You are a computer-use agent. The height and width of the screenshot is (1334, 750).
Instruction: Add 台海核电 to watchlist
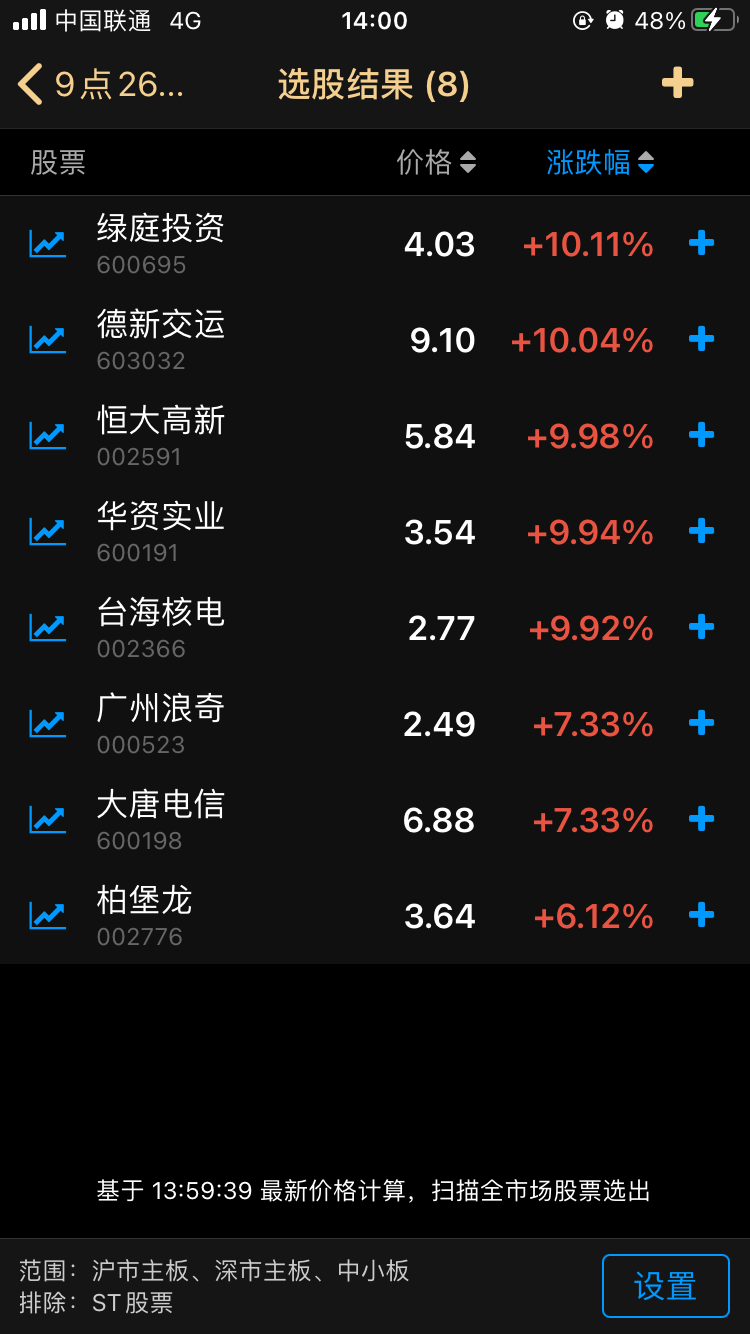coord(702,627)
